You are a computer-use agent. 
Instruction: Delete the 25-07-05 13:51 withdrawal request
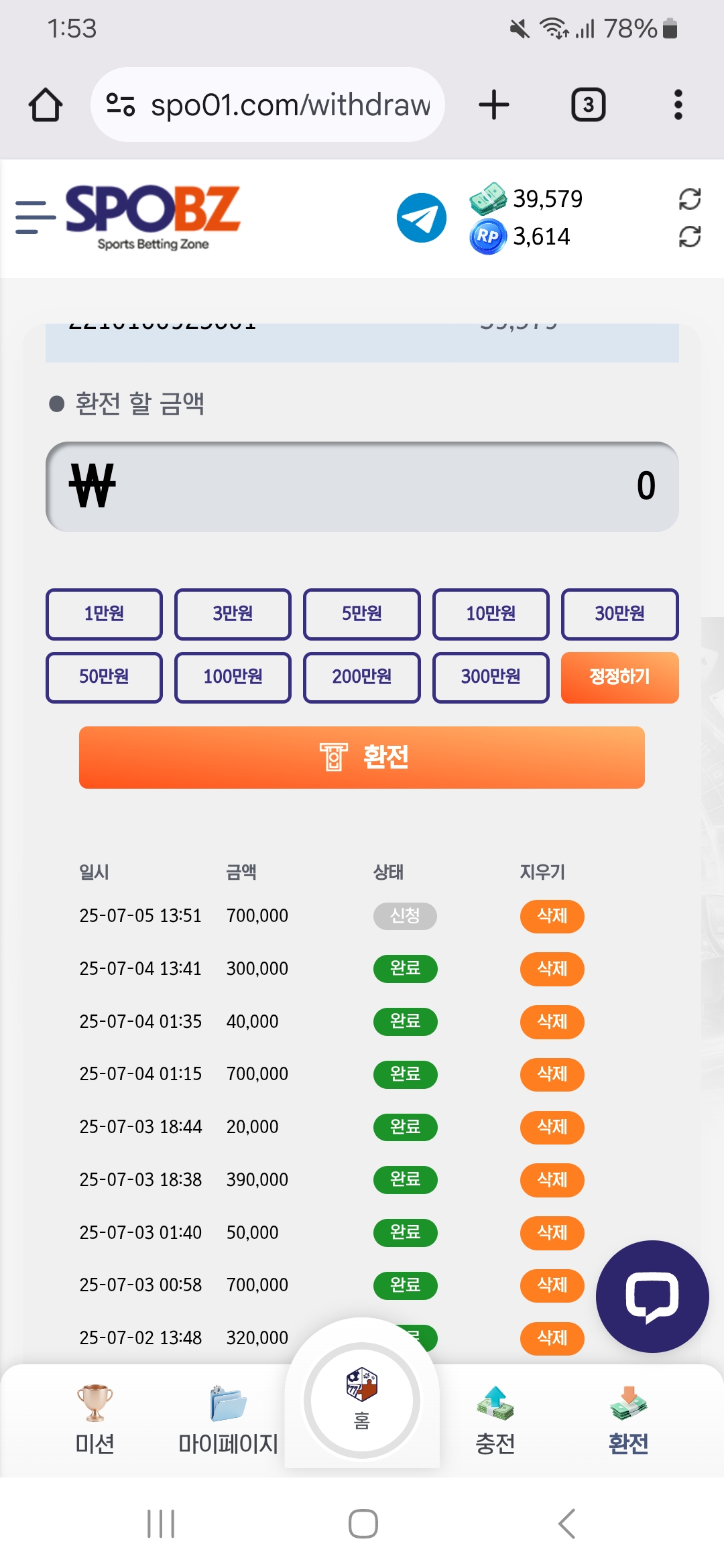pyautogui.click(x=552, y=916)
